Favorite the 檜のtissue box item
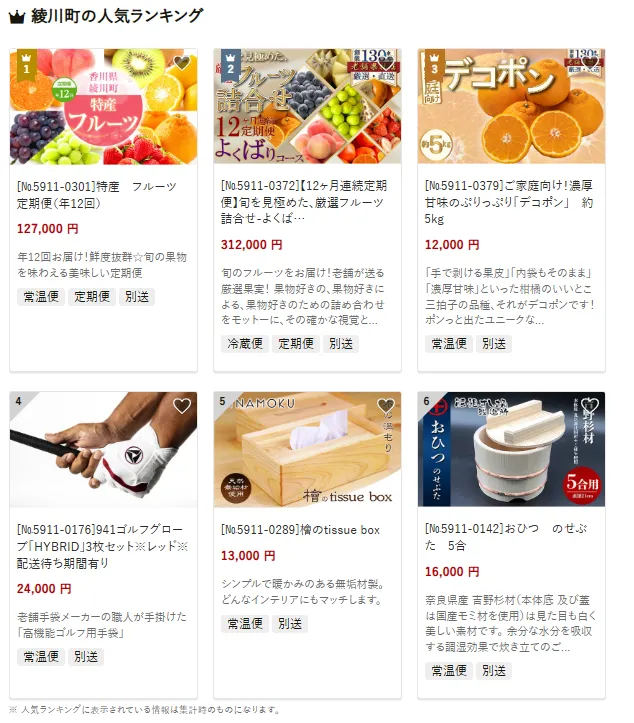Screen dimensions: 634x723 [385, 406]
